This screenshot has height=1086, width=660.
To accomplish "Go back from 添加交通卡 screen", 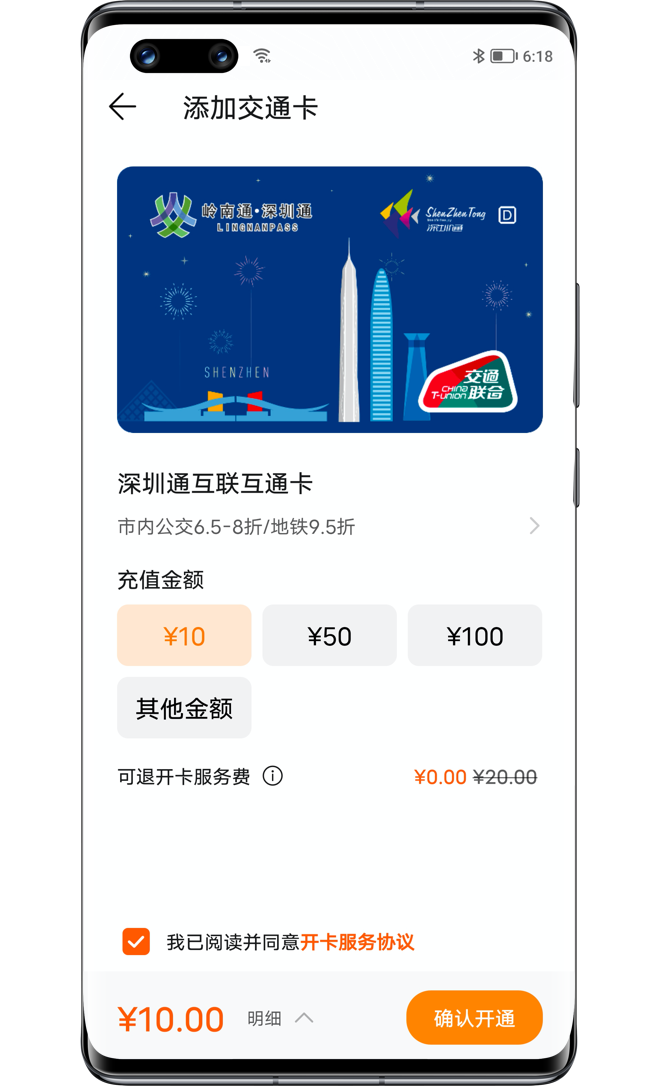I will coord(122,107).
